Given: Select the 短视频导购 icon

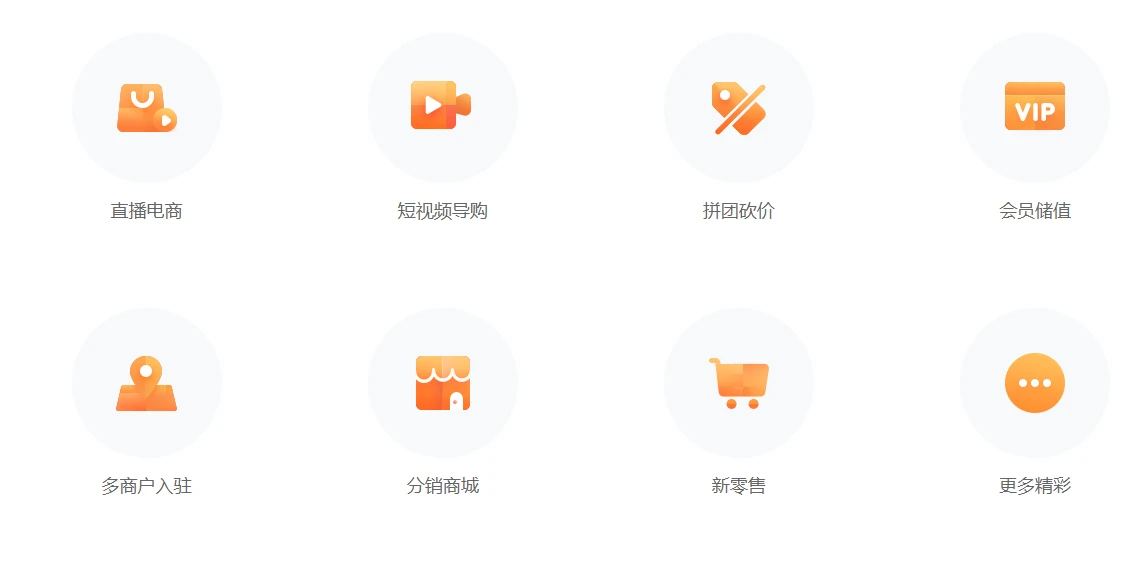Looking at the screenshot, I should pos(442,108).
